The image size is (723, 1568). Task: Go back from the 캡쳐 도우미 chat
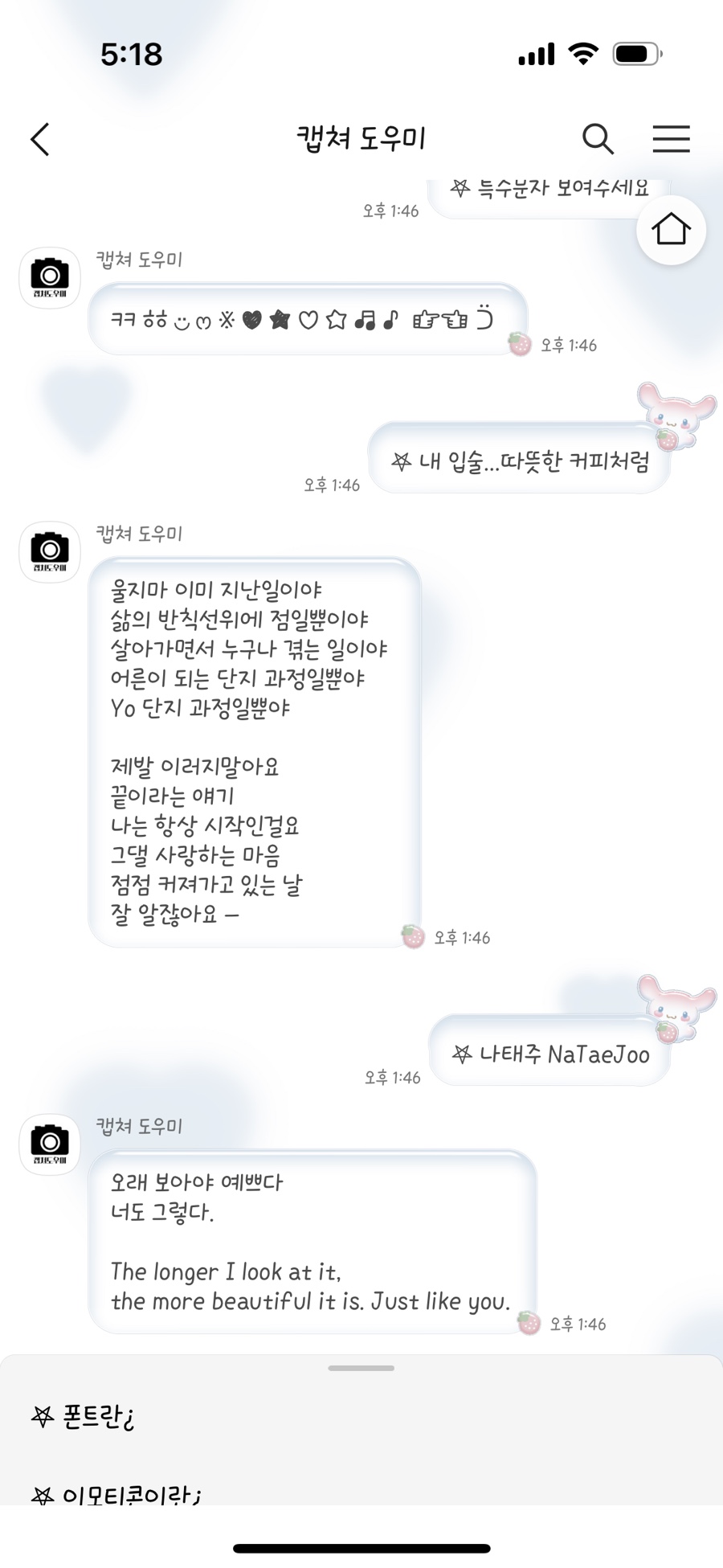point(40,139)
